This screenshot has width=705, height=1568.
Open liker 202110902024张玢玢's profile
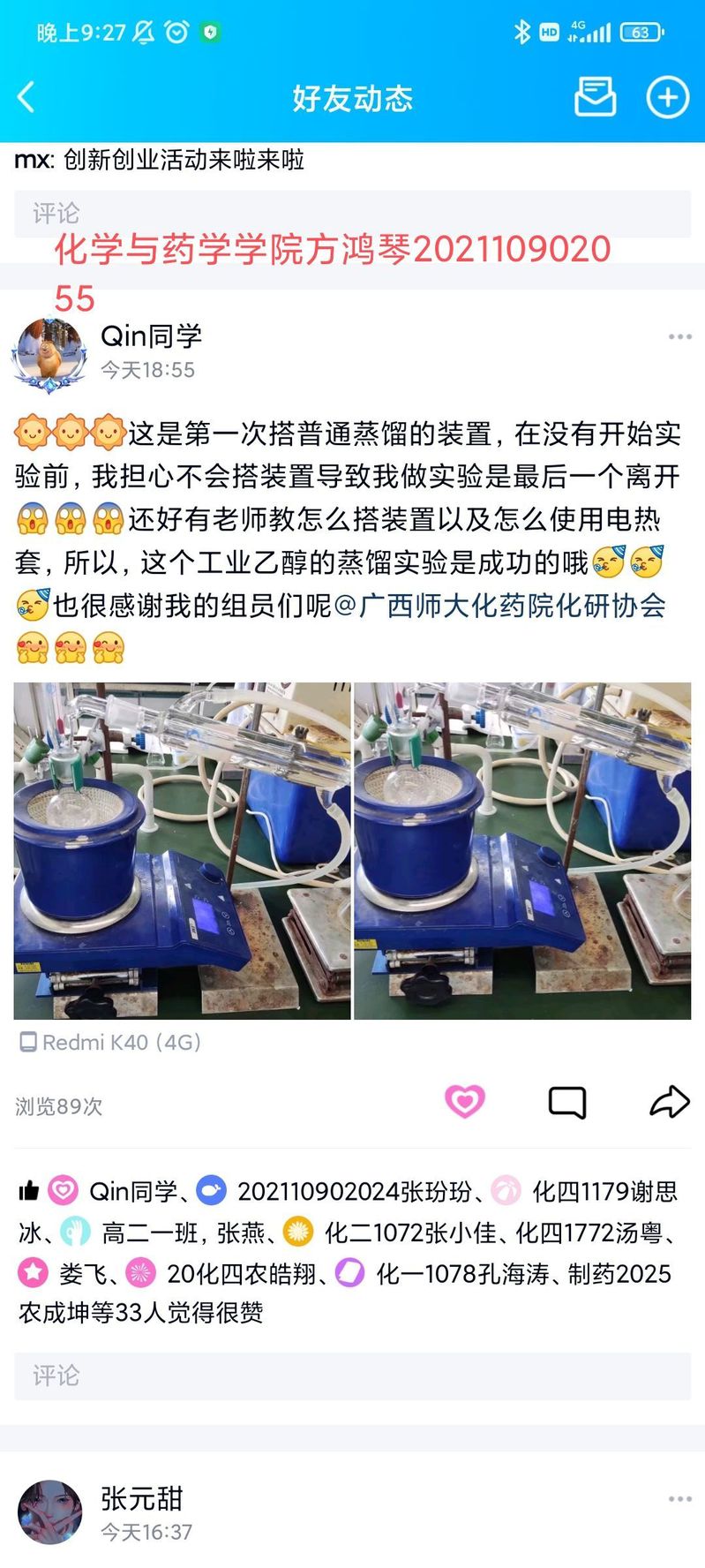[x=353, y=1192]
